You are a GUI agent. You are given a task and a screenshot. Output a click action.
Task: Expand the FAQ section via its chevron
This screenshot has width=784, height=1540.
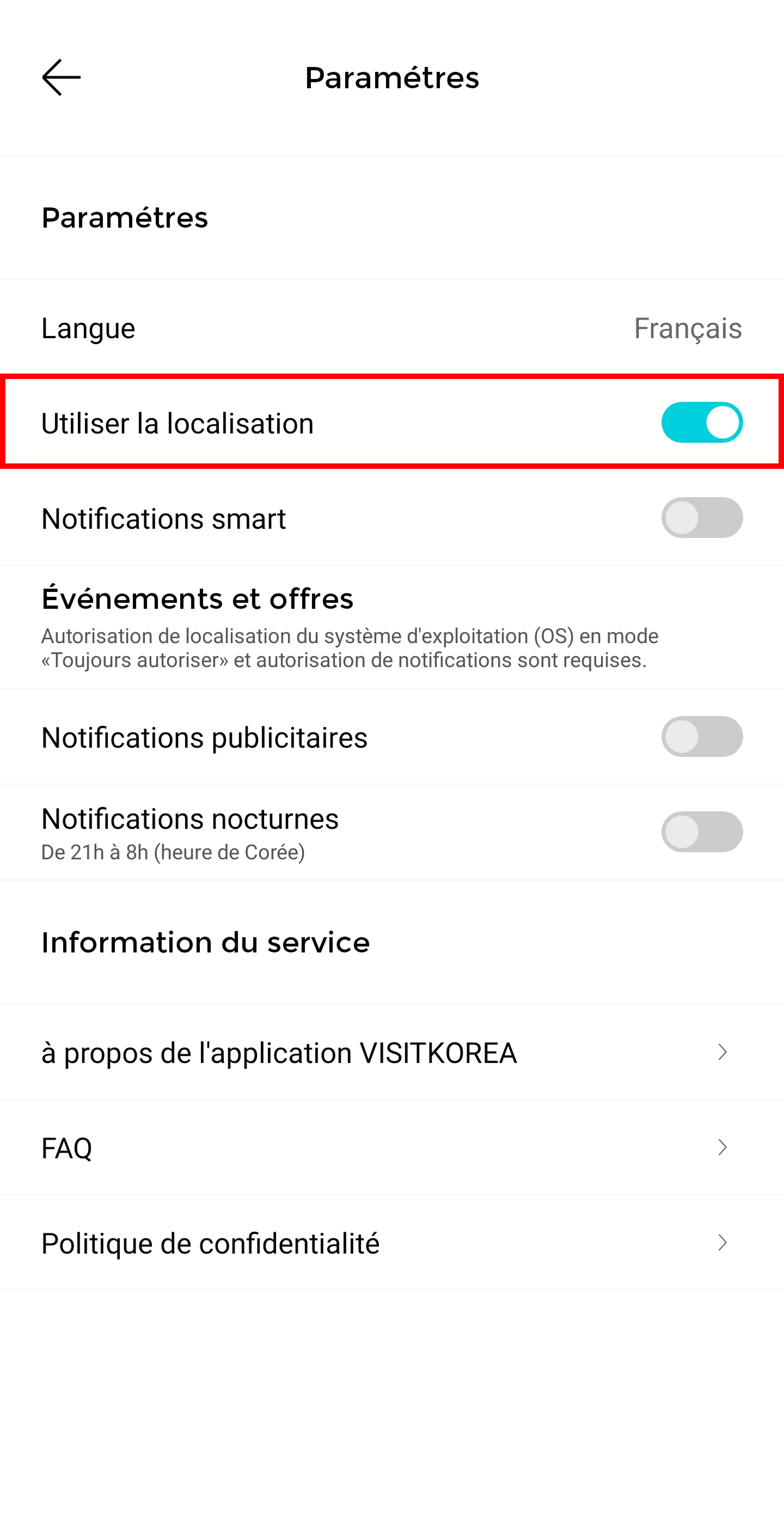pyautogui.click(x=722, y=1147)
